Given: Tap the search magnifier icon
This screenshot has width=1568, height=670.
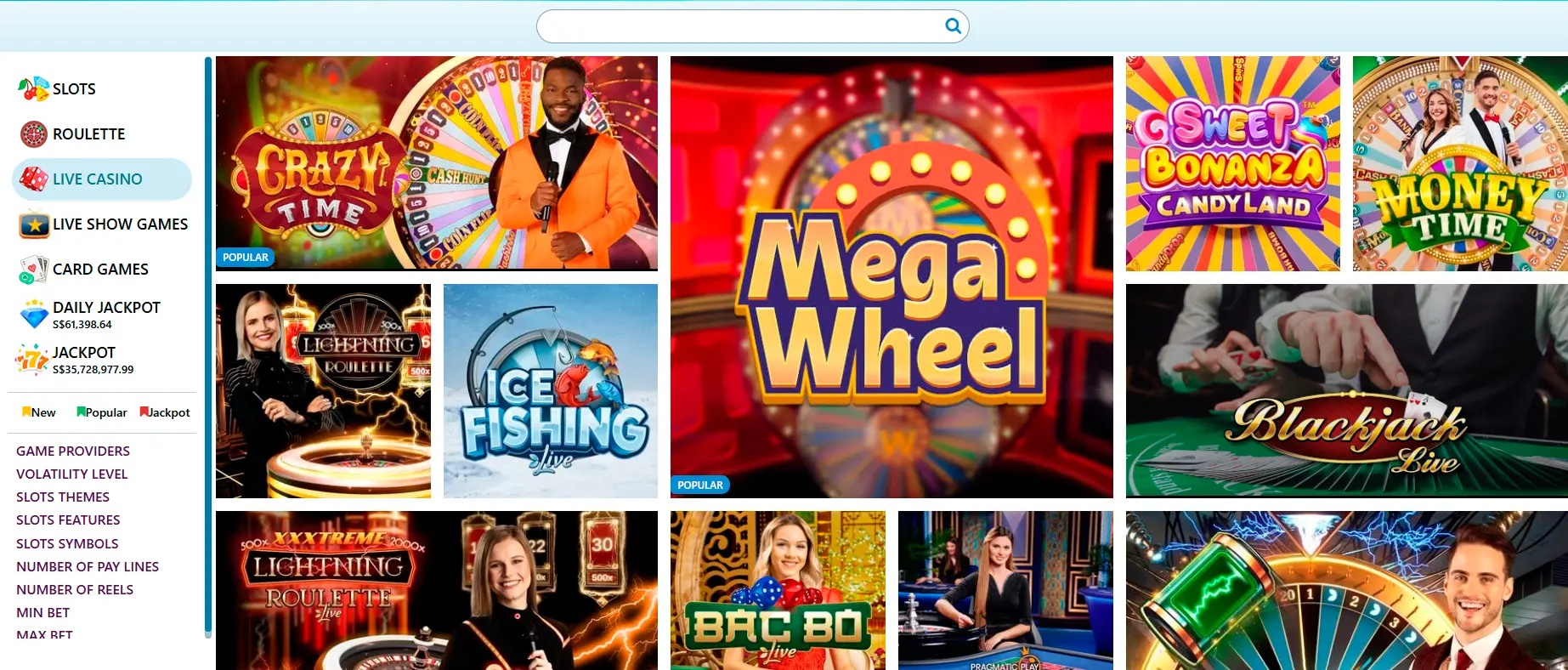Looking at the screenshot, I should click(953, 26).
